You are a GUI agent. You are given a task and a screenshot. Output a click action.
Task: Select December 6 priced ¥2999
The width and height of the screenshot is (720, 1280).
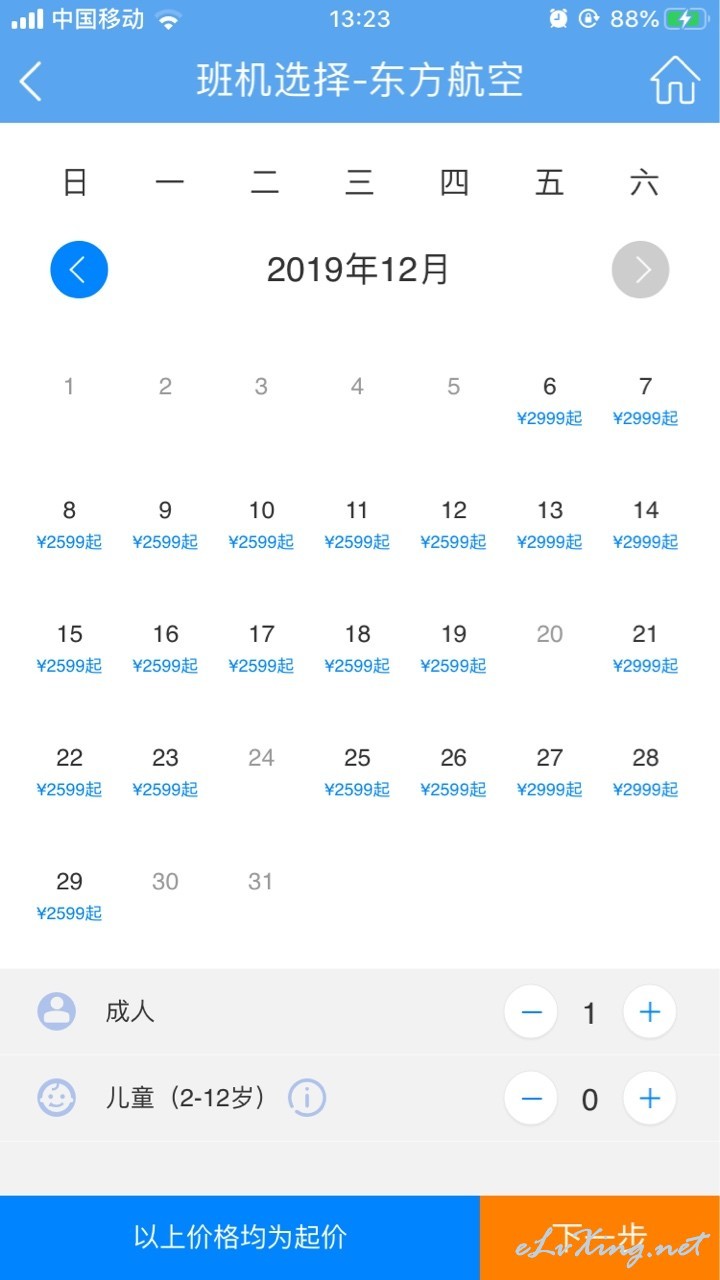(x=549, y=400)
